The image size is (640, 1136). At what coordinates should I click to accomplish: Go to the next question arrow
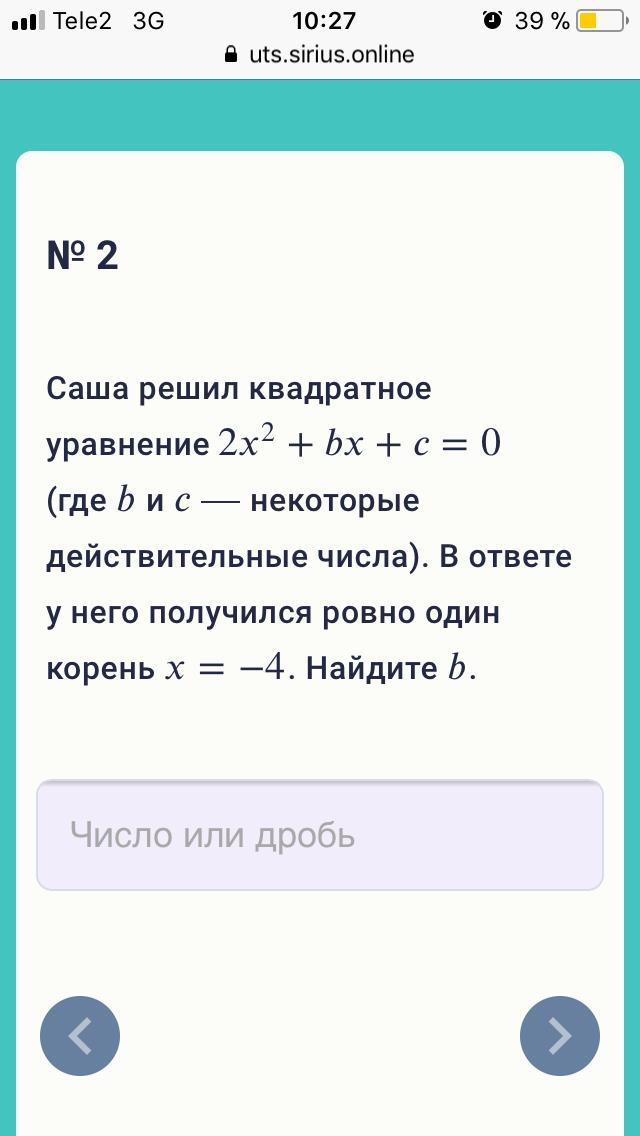click(x=560, y=1035)
